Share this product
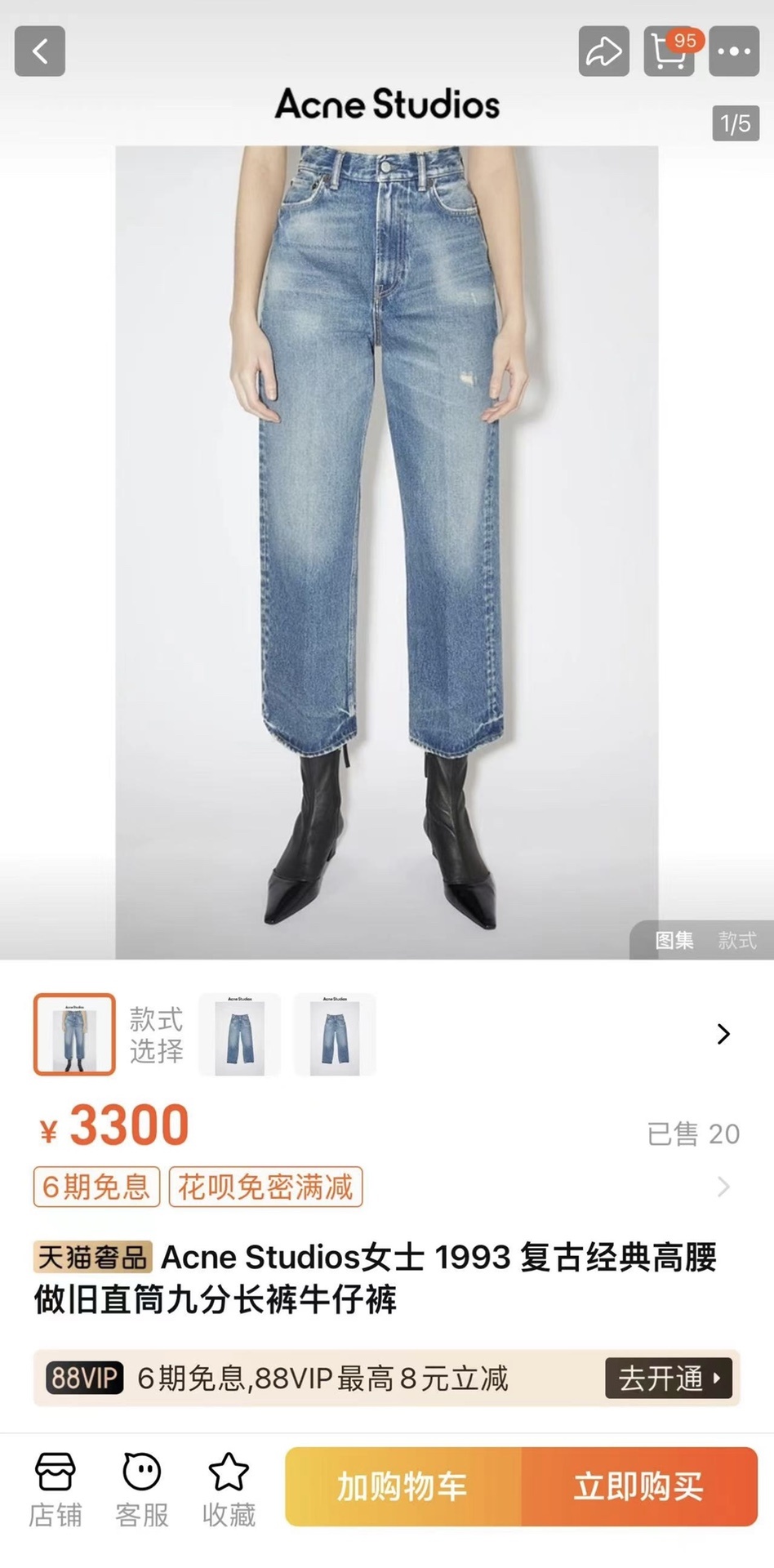 click(x=603, y=51)
